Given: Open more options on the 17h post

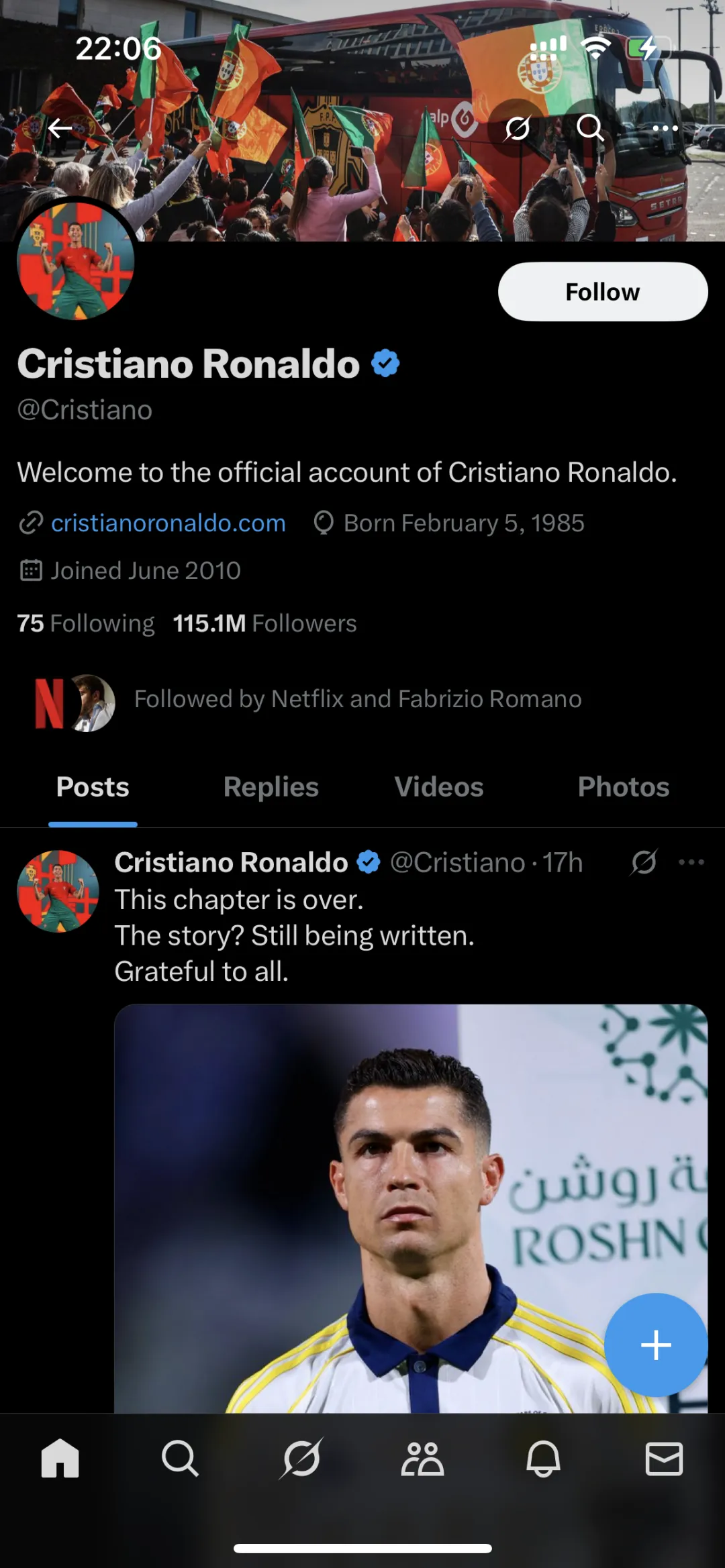Looking at the screenshot, I should click(x=691, y=862).
